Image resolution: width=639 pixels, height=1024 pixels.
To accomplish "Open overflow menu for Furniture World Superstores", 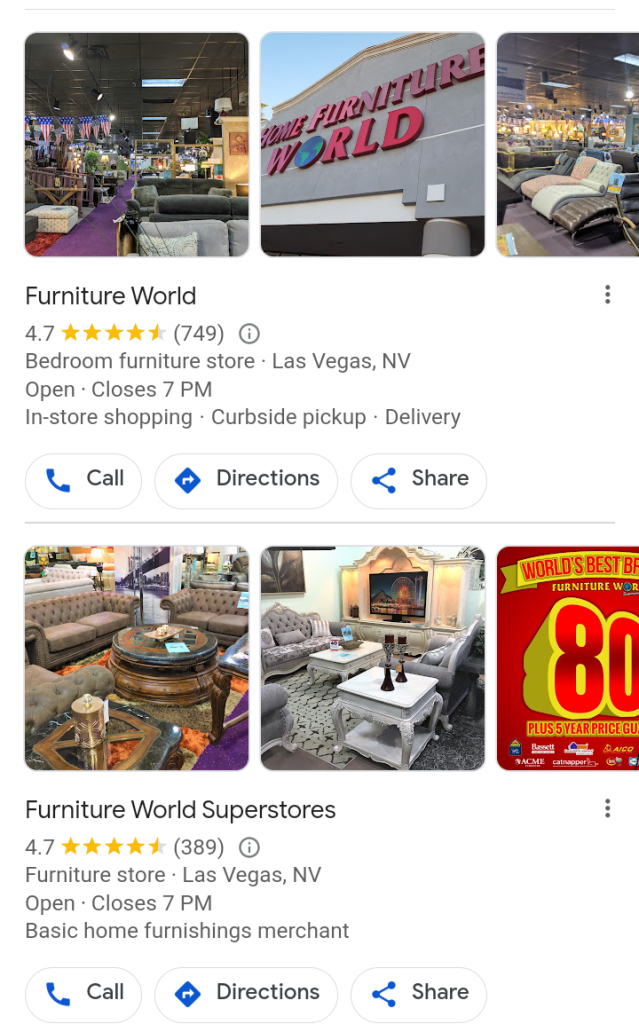I will point(607,809).
